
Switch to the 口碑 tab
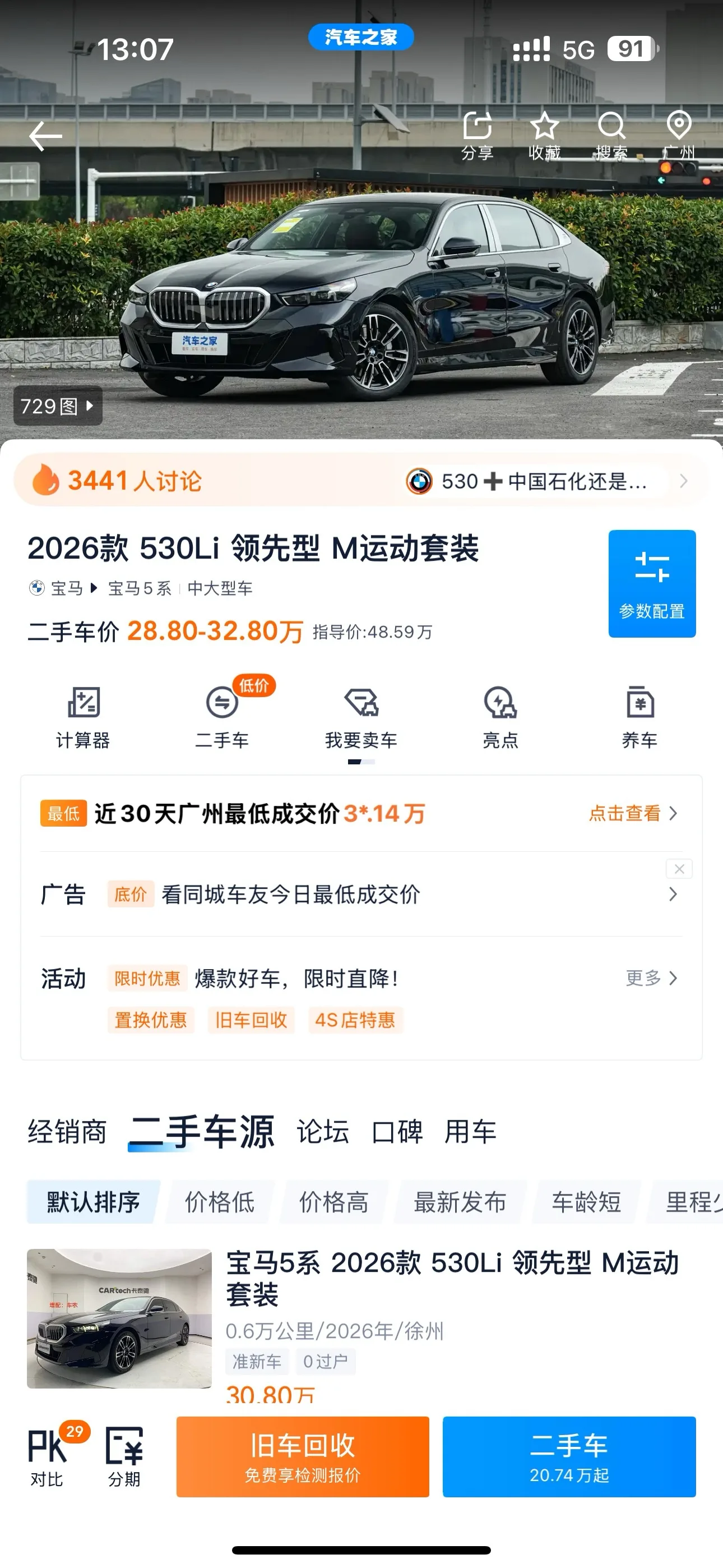coord(397,1132)
